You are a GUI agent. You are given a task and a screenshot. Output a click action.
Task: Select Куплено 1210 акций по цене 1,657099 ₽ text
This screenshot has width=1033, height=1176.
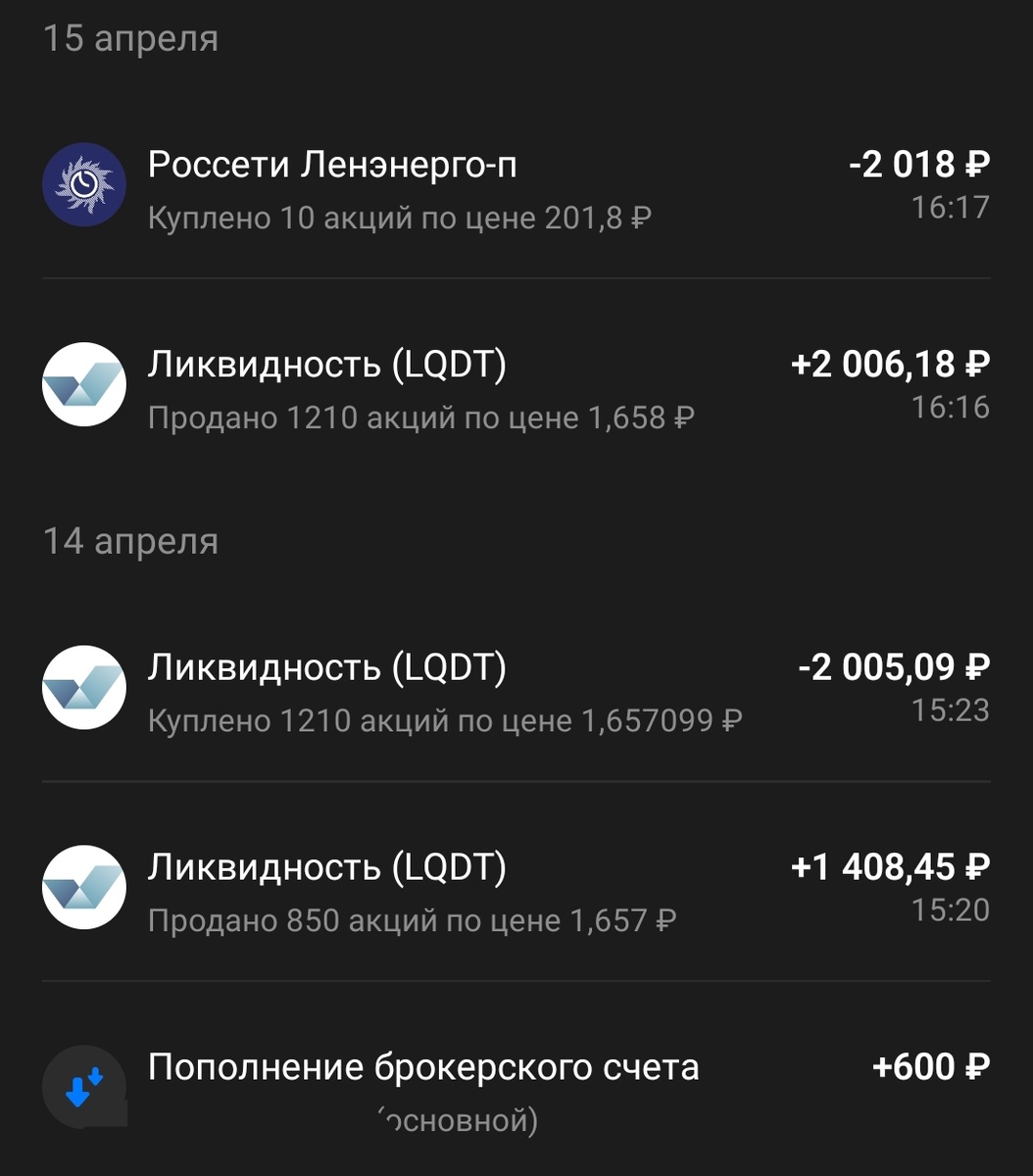click(446, 720)
